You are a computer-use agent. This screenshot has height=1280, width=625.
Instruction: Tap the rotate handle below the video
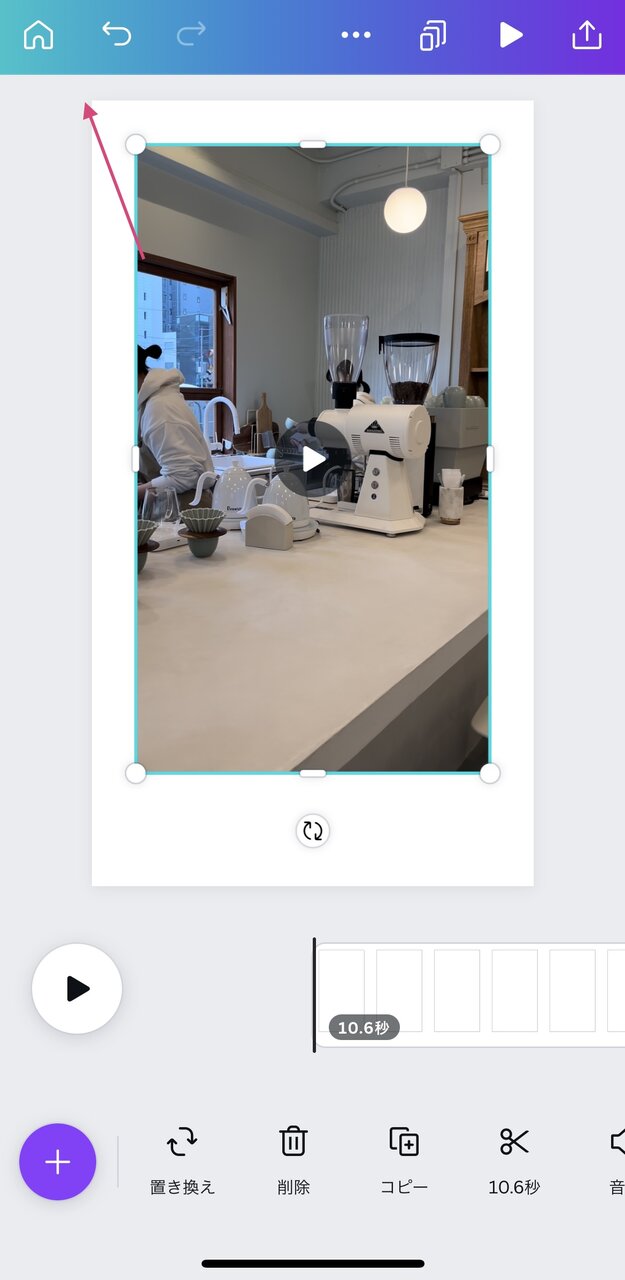[313, 831]
